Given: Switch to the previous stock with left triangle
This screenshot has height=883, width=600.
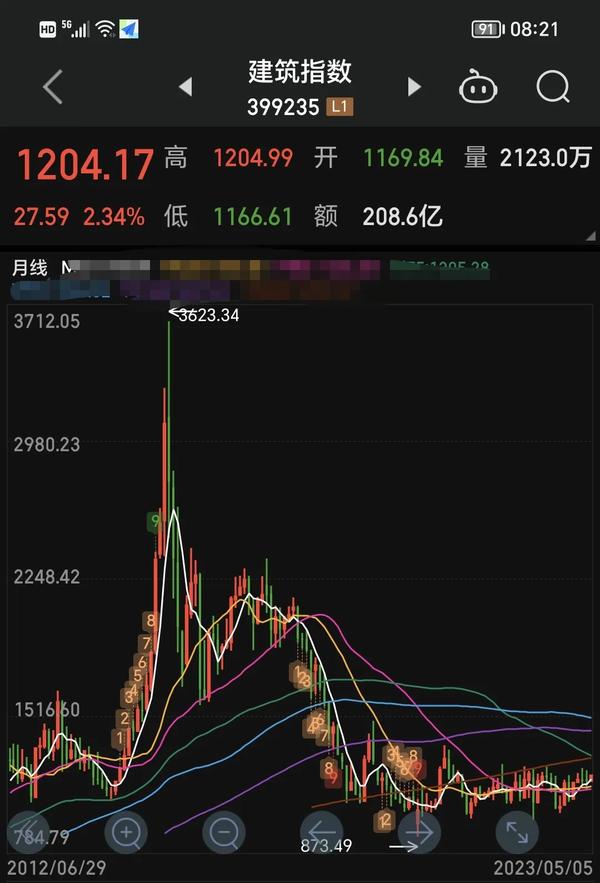Looking at the screenshot, I should 185,87.
